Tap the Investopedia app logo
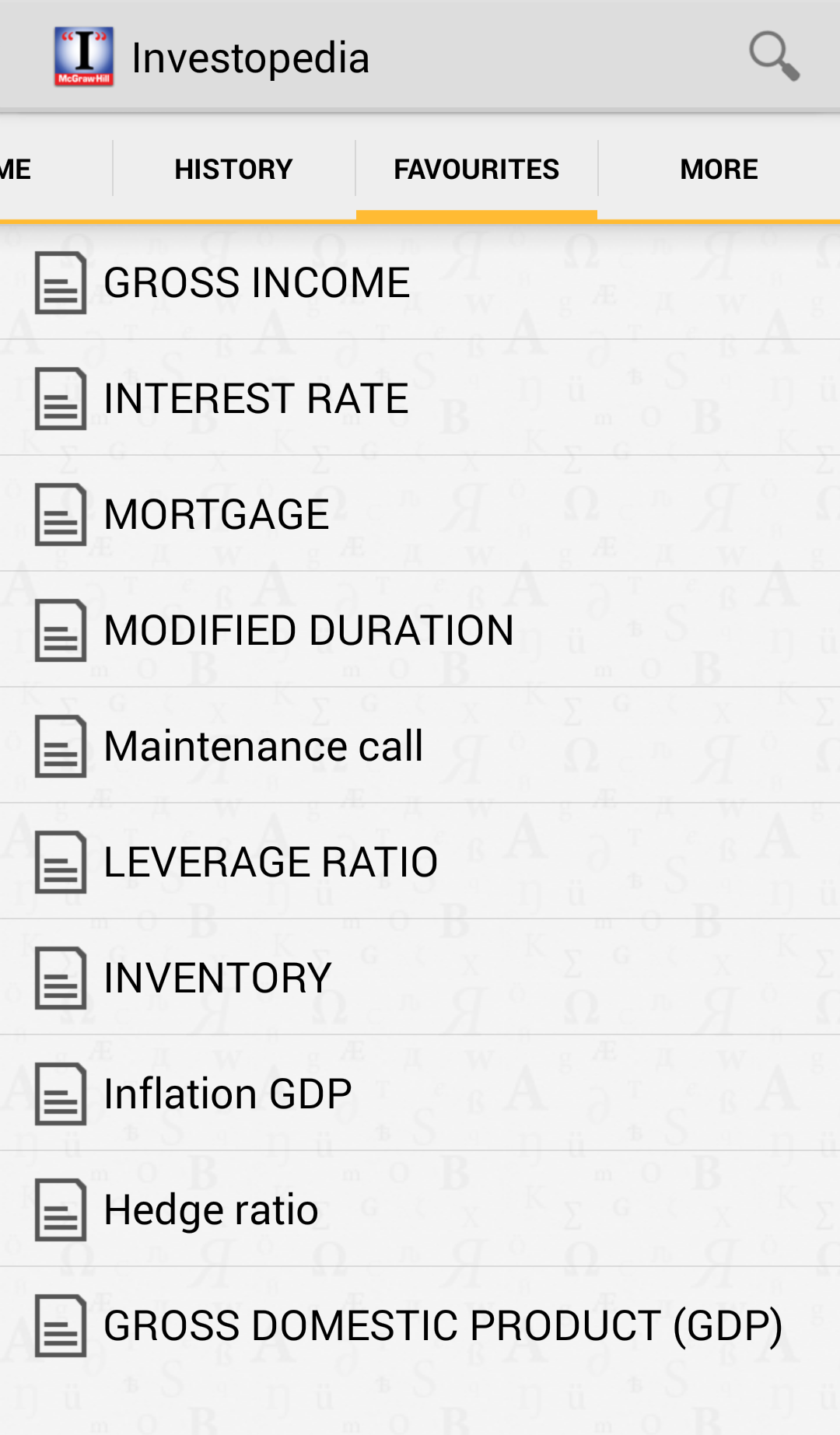The image size is (840, 1435). pos(84,57)
